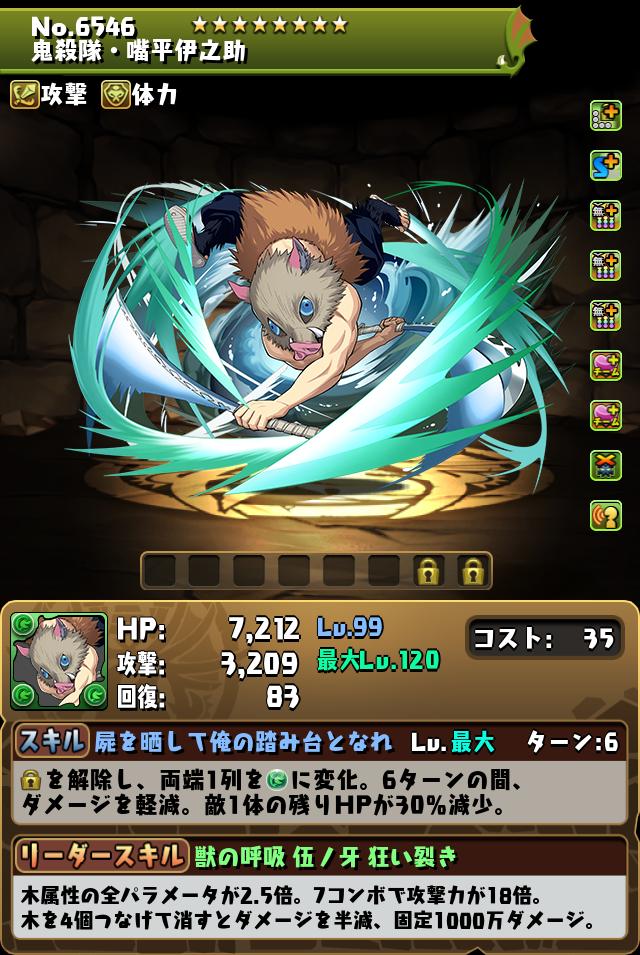
Task: Tap the skill boost plus awakening icon
Action: 605,165
